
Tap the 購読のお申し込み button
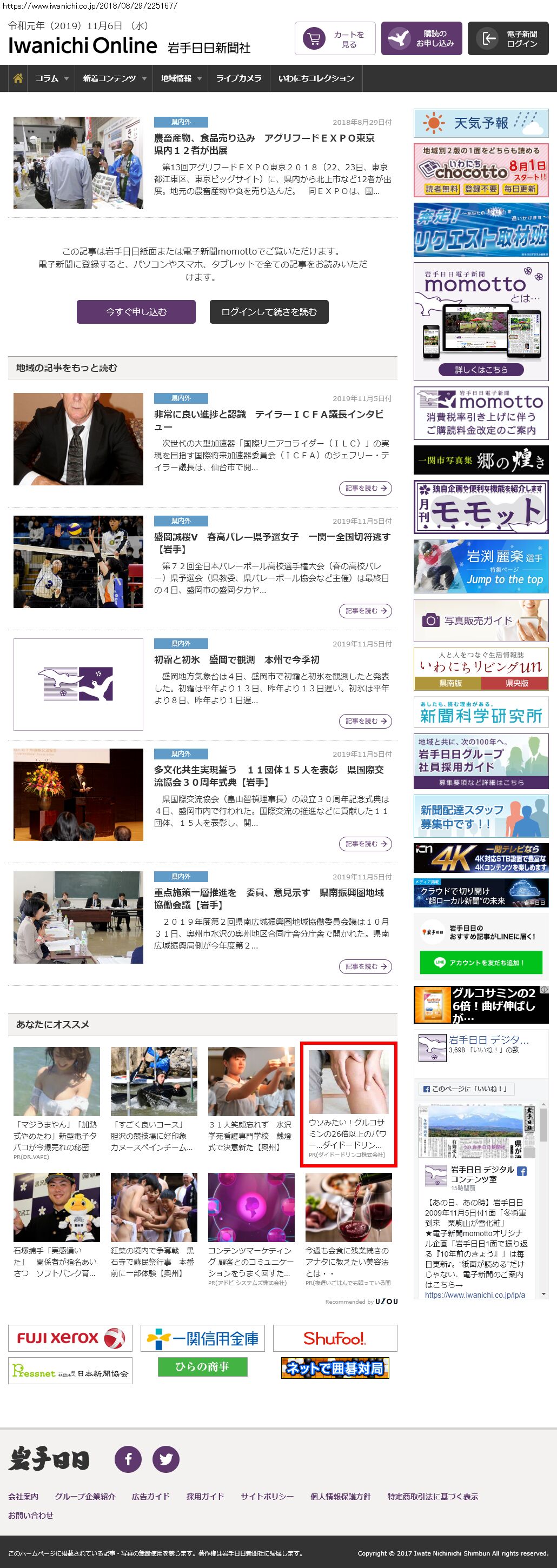pyautogui.click(x=421, y=38)
